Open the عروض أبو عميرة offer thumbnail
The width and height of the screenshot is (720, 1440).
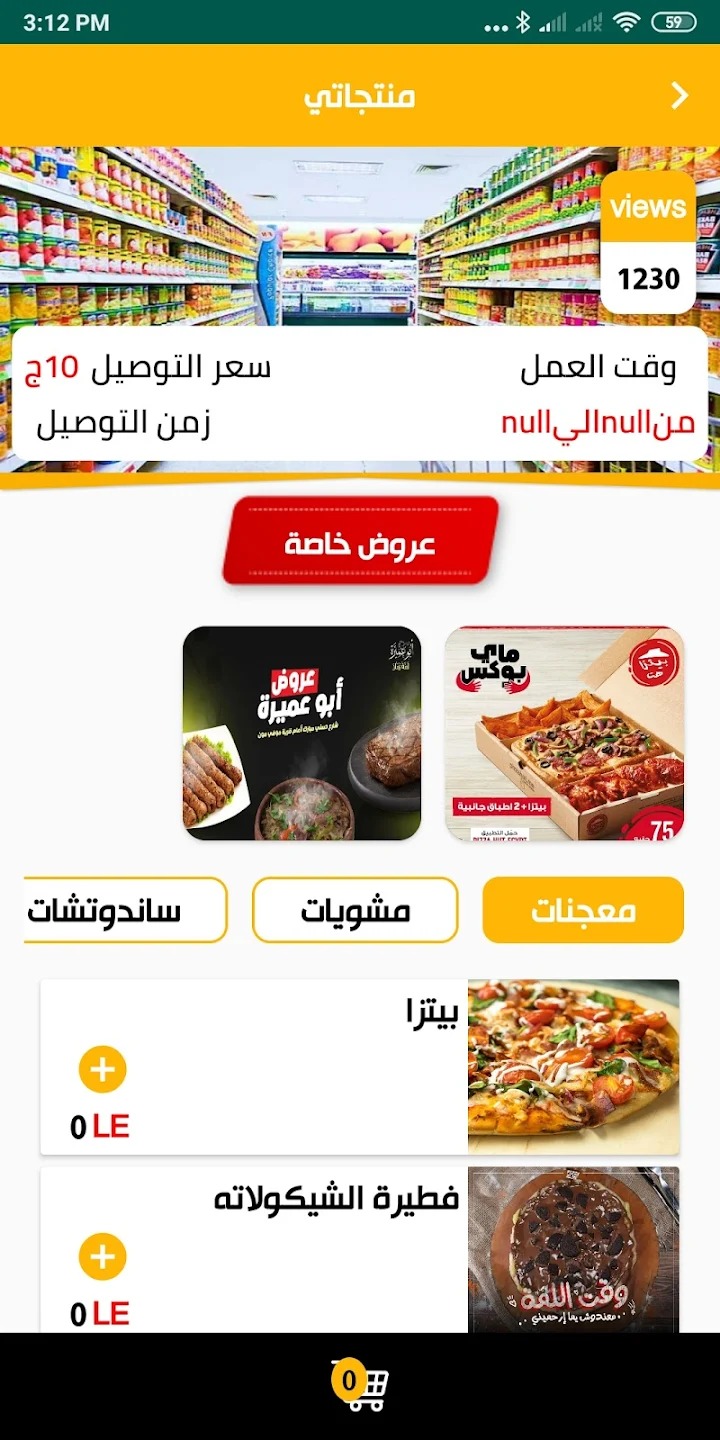(303, 735)
